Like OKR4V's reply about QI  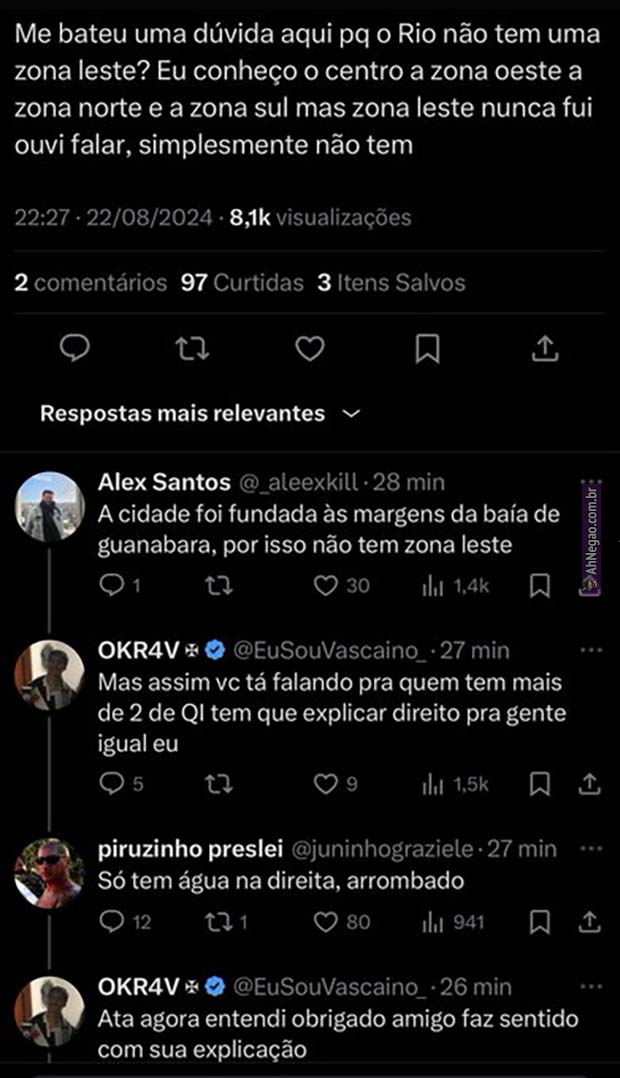coord(326,784)
